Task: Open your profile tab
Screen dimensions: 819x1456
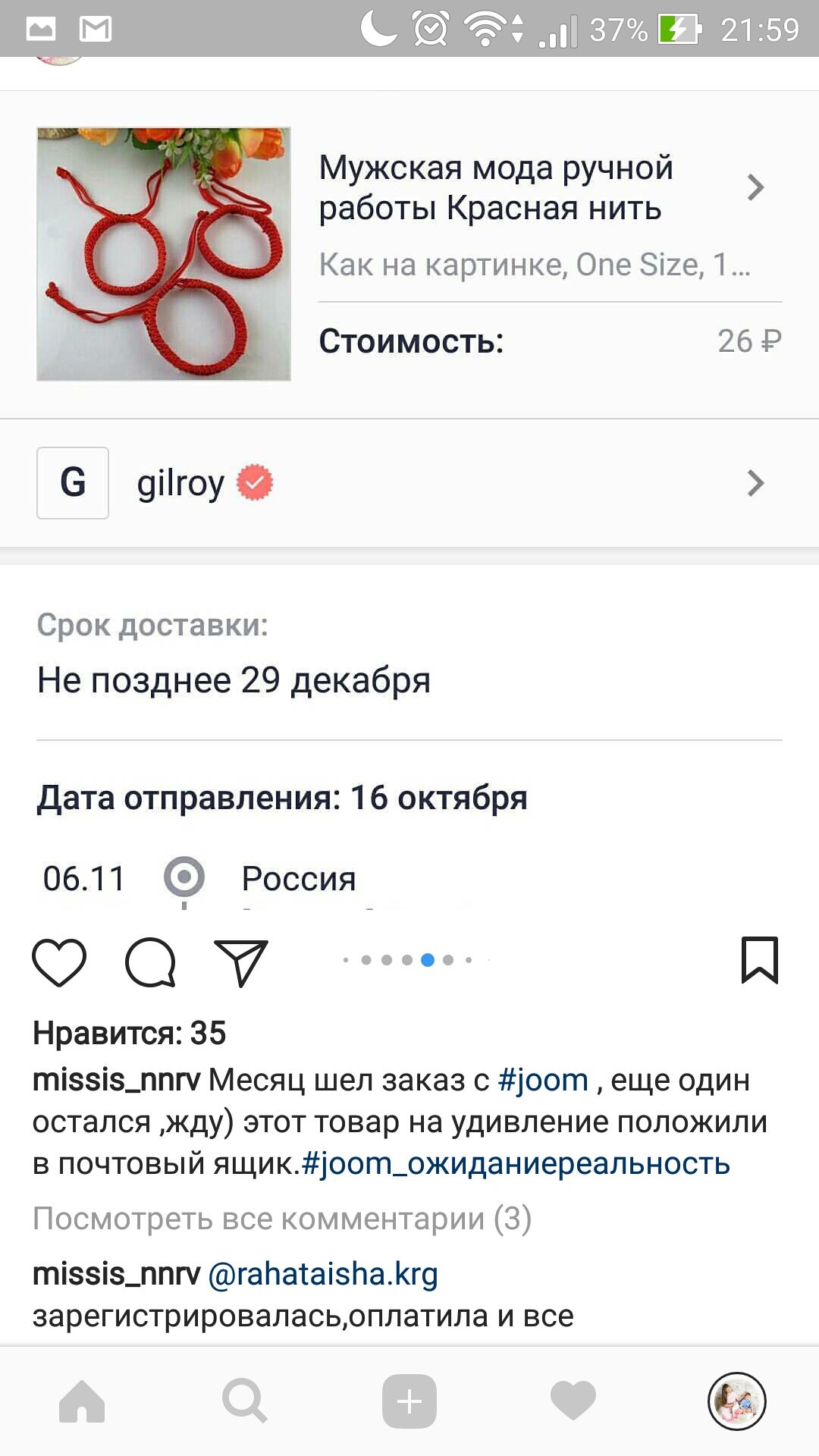Action: [737, 1401]
